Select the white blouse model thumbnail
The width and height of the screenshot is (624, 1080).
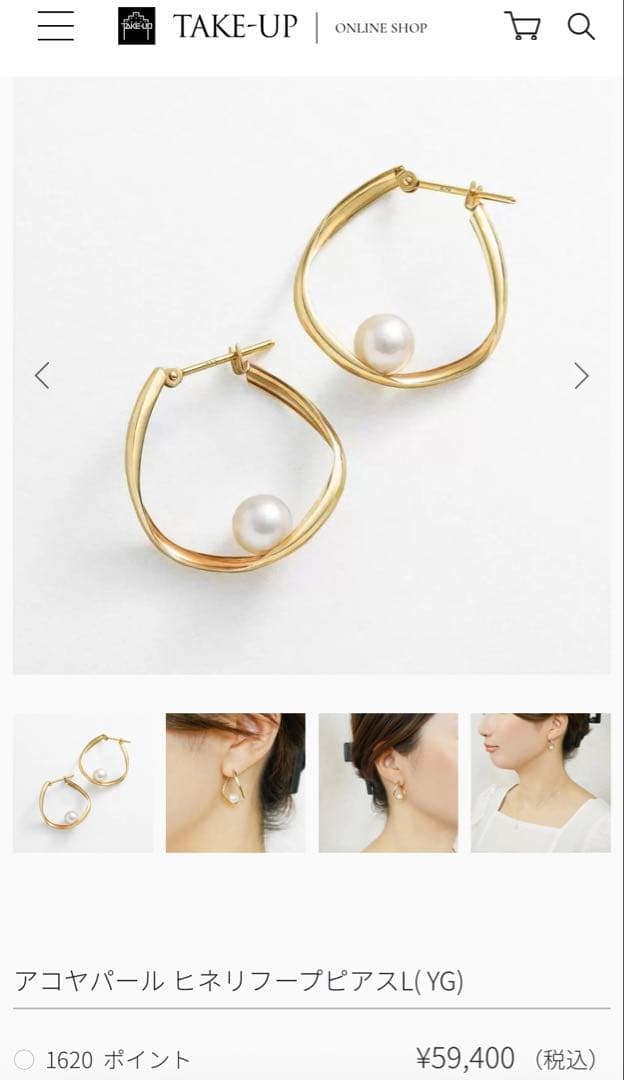pos(540,782)
